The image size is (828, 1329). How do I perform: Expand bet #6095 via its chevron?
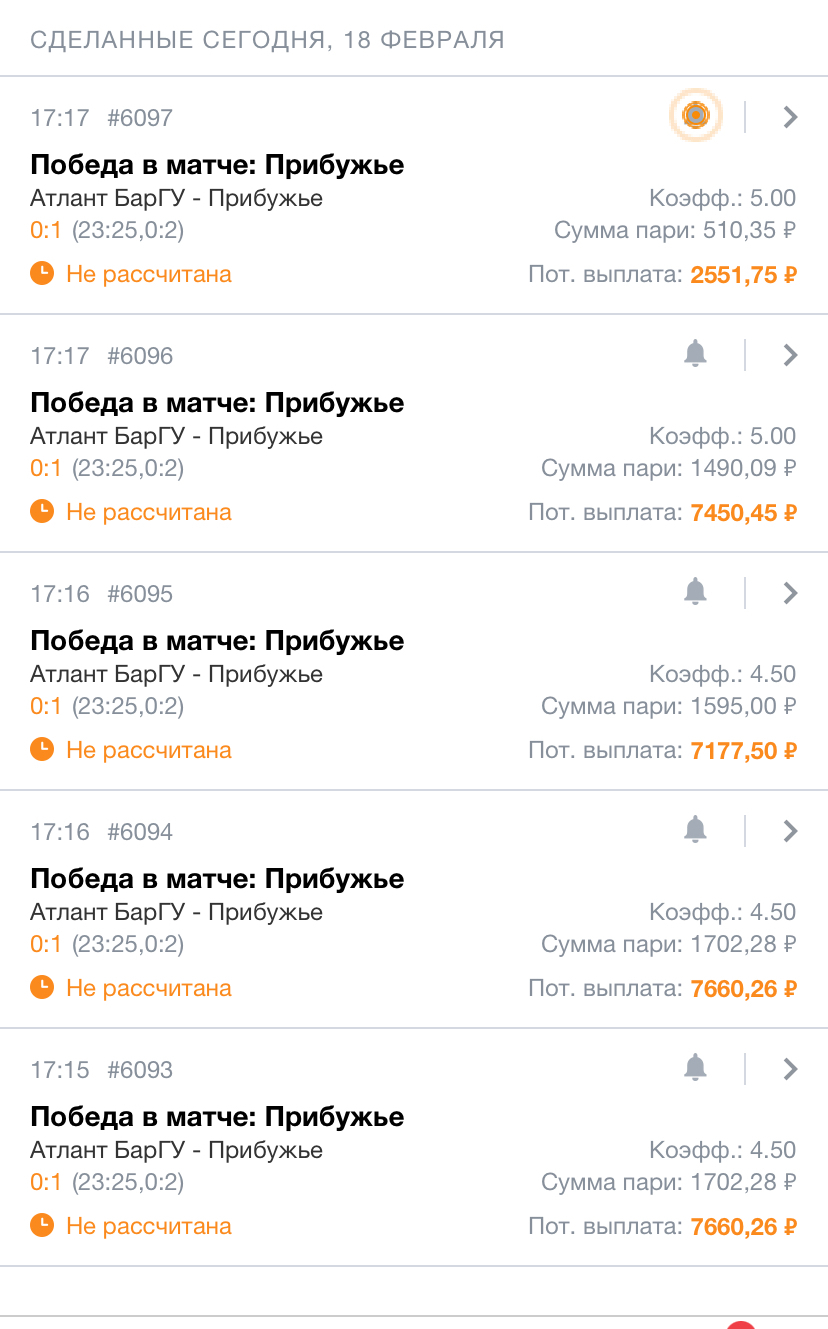pos(790,593)
